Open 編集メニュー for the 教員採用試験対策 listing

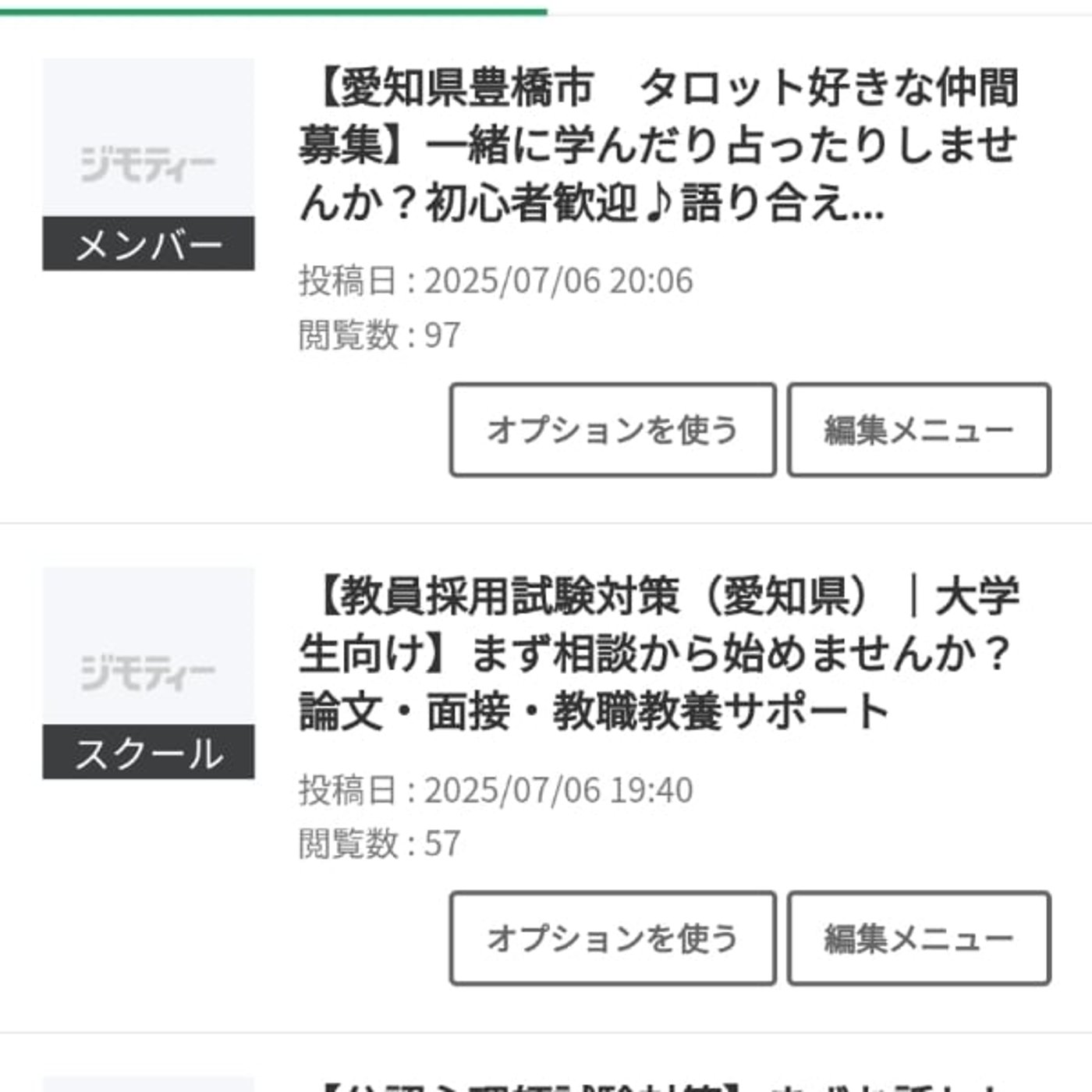pos(919,938)
